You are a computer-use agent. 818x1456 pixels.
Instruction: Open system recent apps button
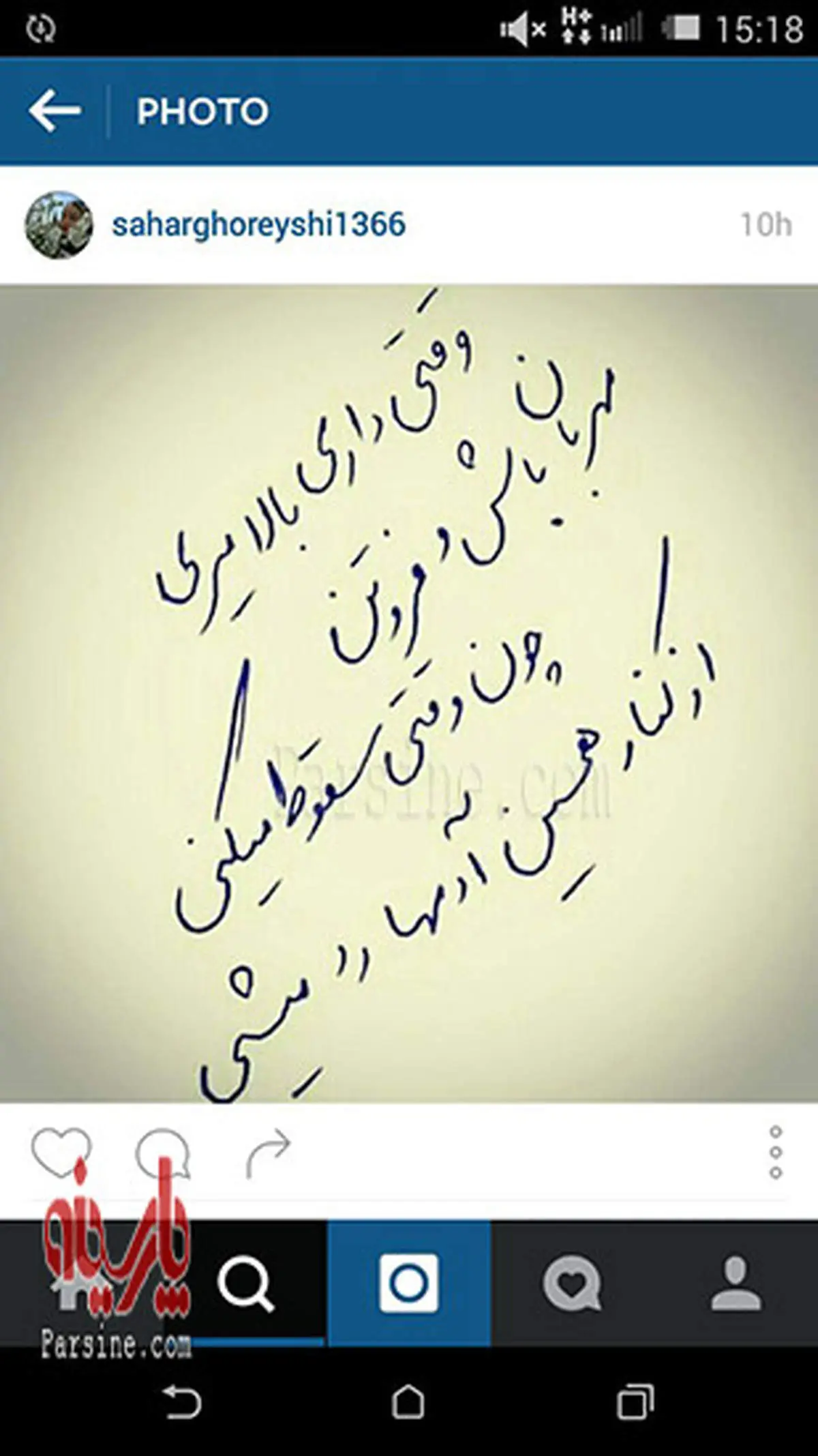[x=634, y=1403]
